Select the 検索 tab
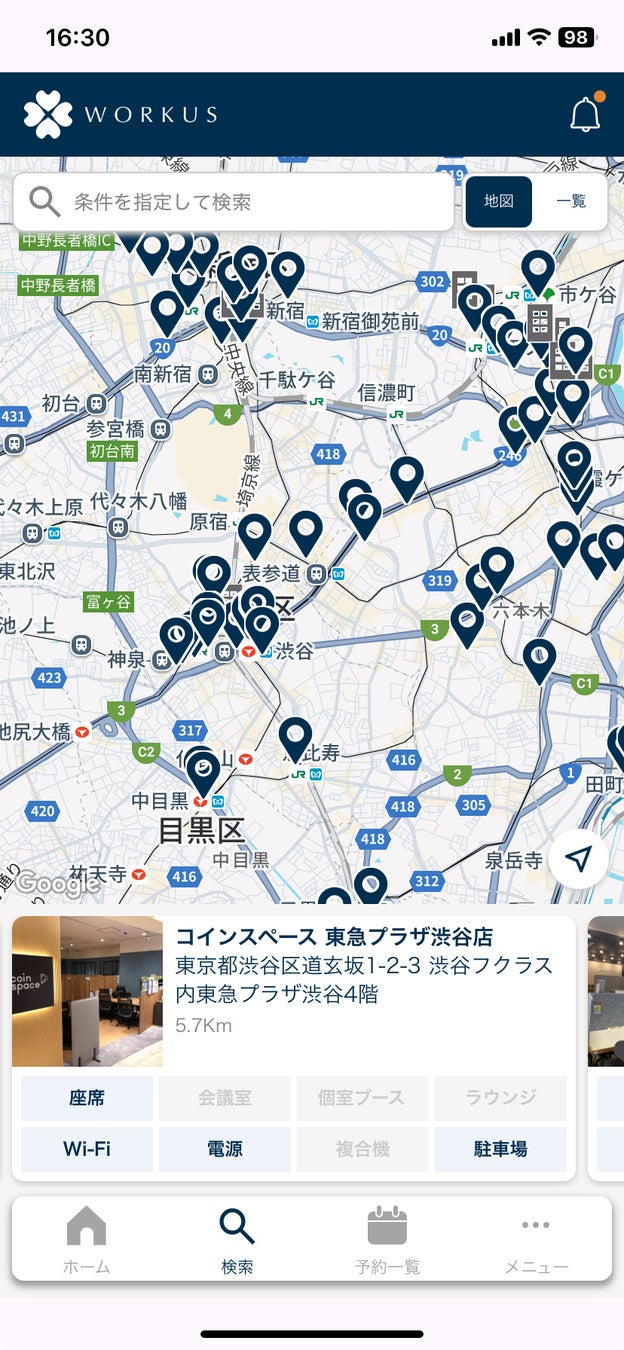This screenshot has width=624, height=1350. point(237,1239)
